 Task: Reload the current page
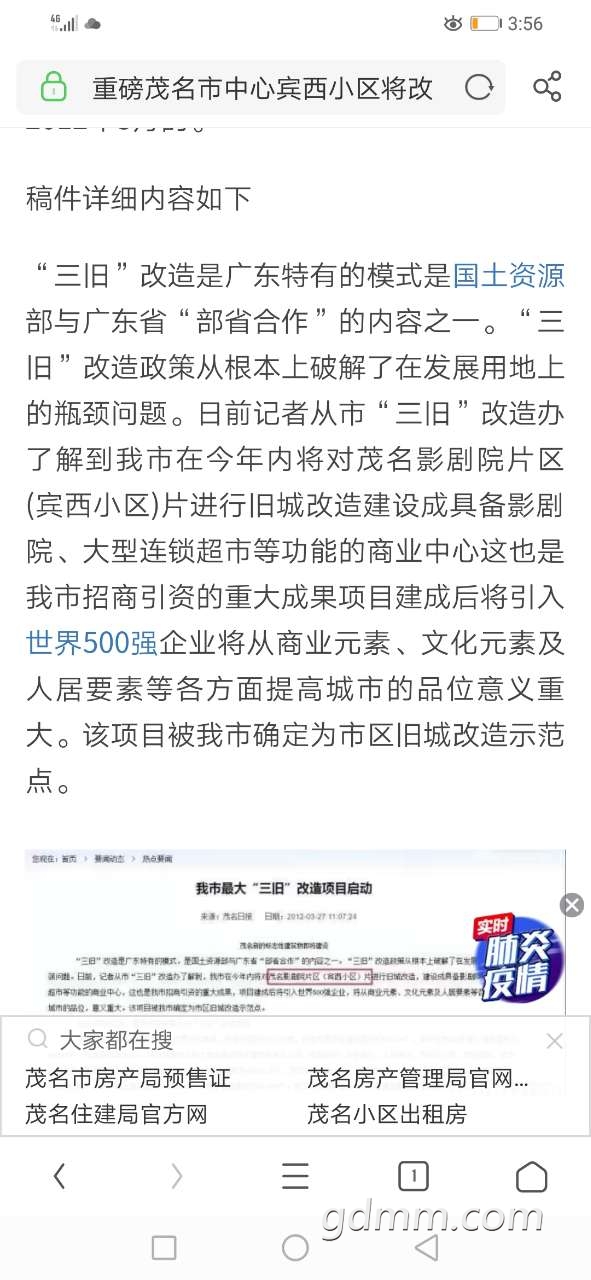pos(479,88)
